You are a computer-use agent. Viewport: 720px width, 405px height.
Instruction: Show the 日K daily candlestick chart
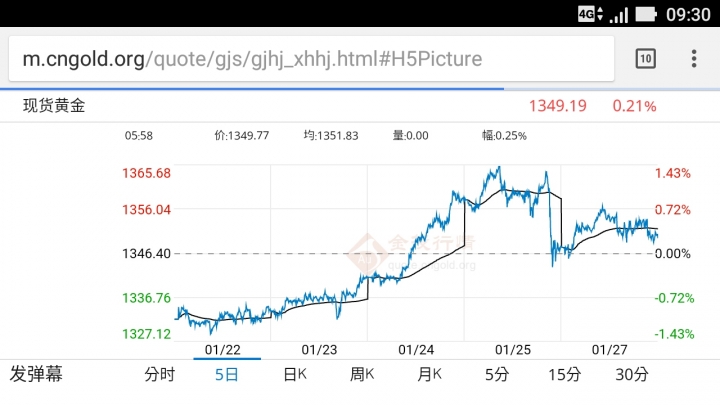coord(295,375)
